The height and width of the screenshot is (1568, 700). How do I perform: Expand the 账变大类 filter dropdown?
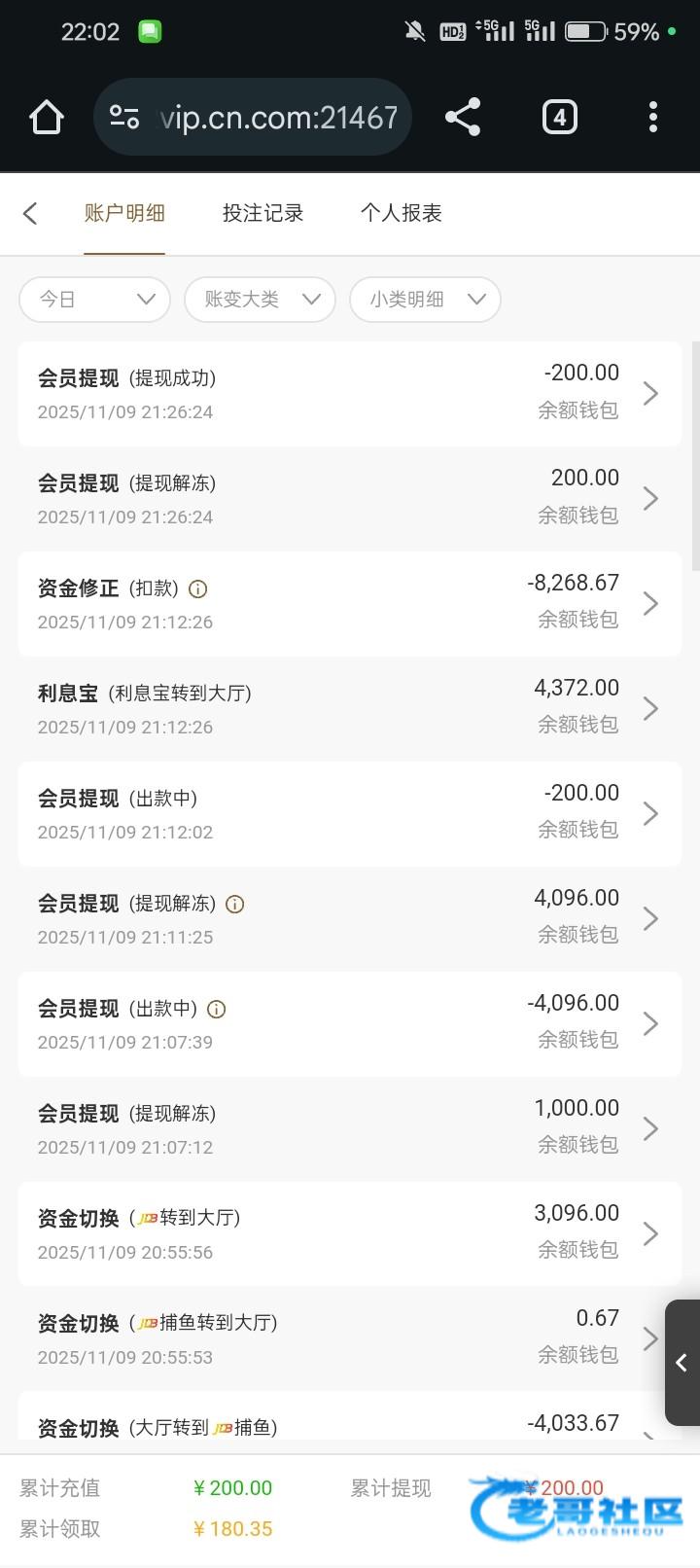tap(260, 299)
